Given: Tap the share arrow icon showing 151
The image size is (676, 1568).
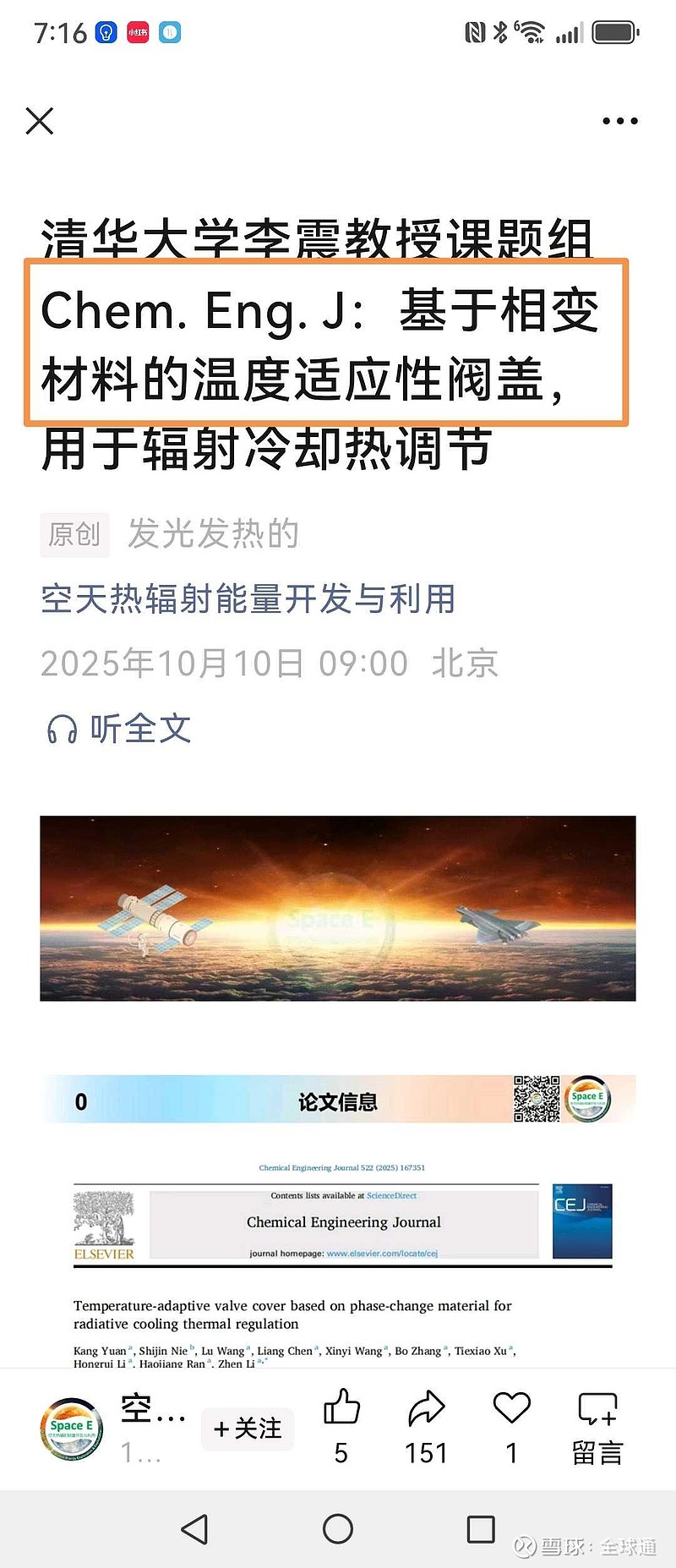Looking at the screenshot, I should (426, 1407).
